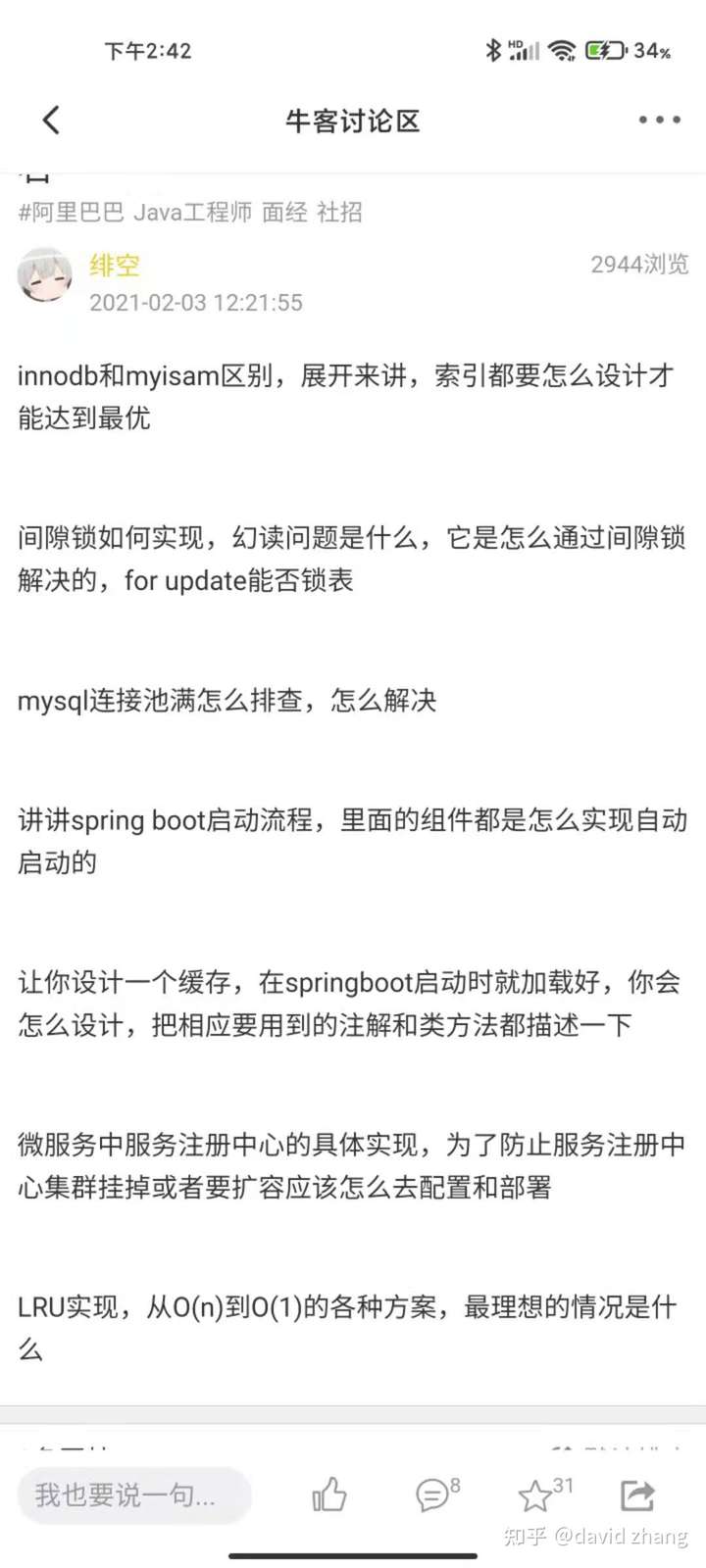Viewport: 706px width, 1568px height.
Task: Go back using the top-left arrow
Action: [x=51, y=120]
